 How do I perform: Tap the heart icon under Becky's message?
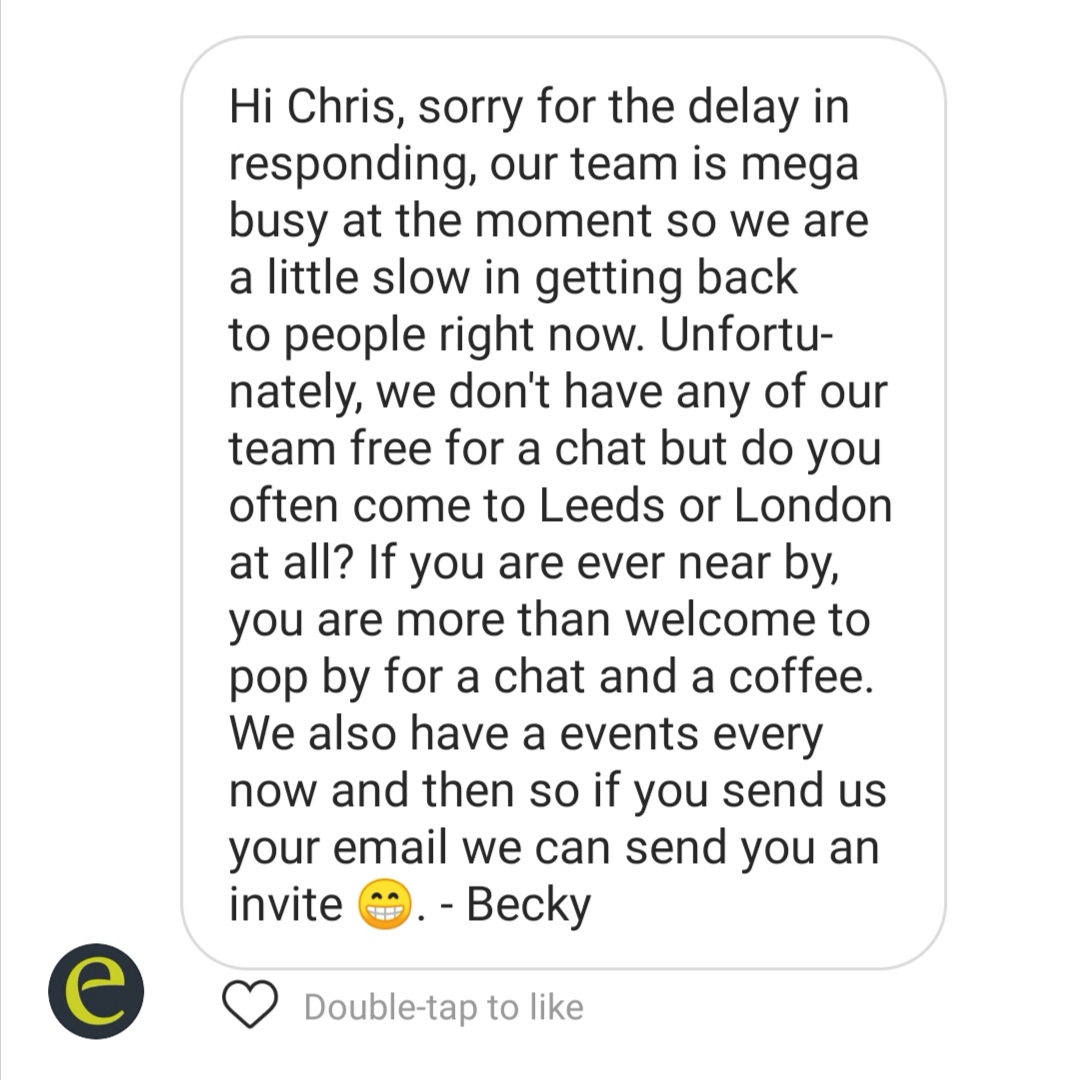pyautogui.click(x=250, y=1005)
